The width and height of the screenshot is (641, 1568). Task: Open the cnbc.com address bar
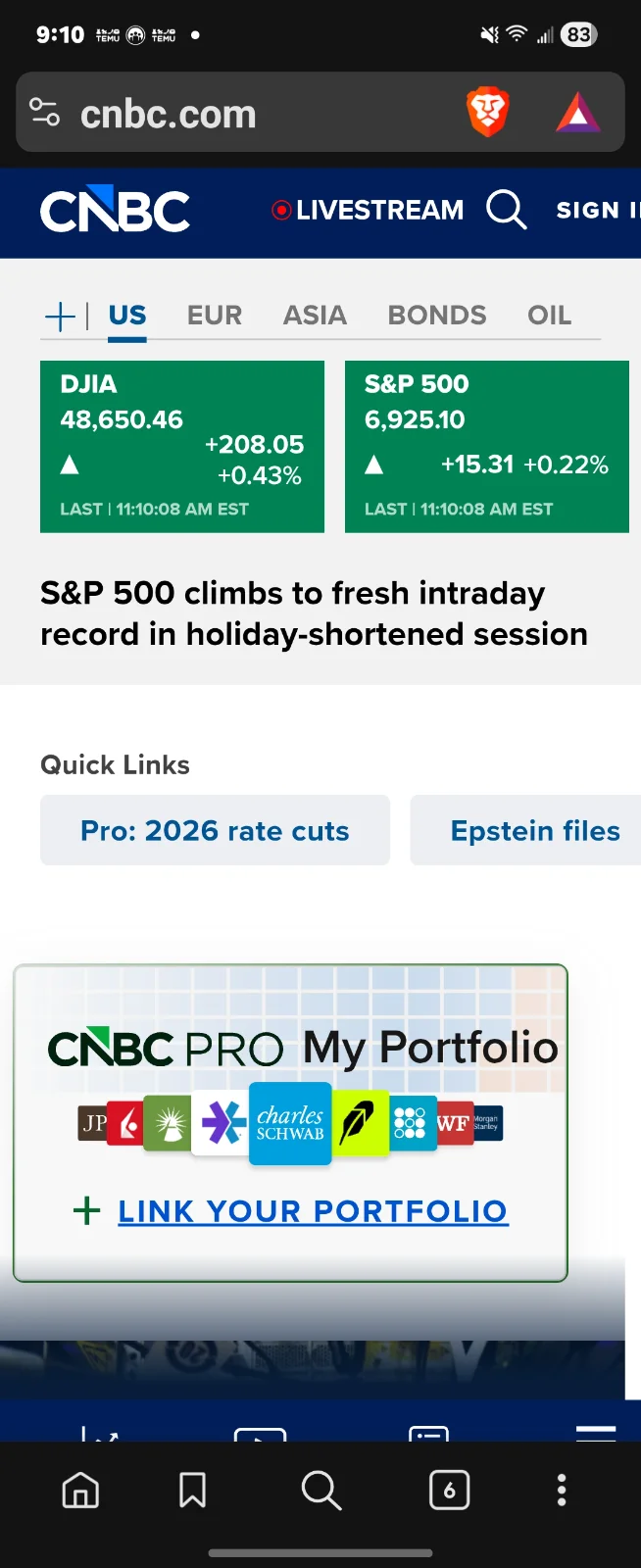coord(235,114)
